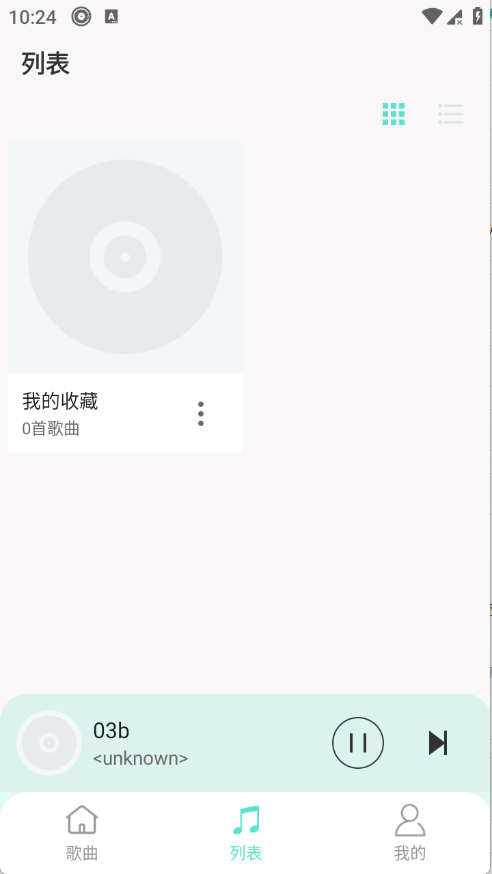Skip to the next track
This screenshot has width=492, height=874.
pyautogui.click(x=438, y=742)
